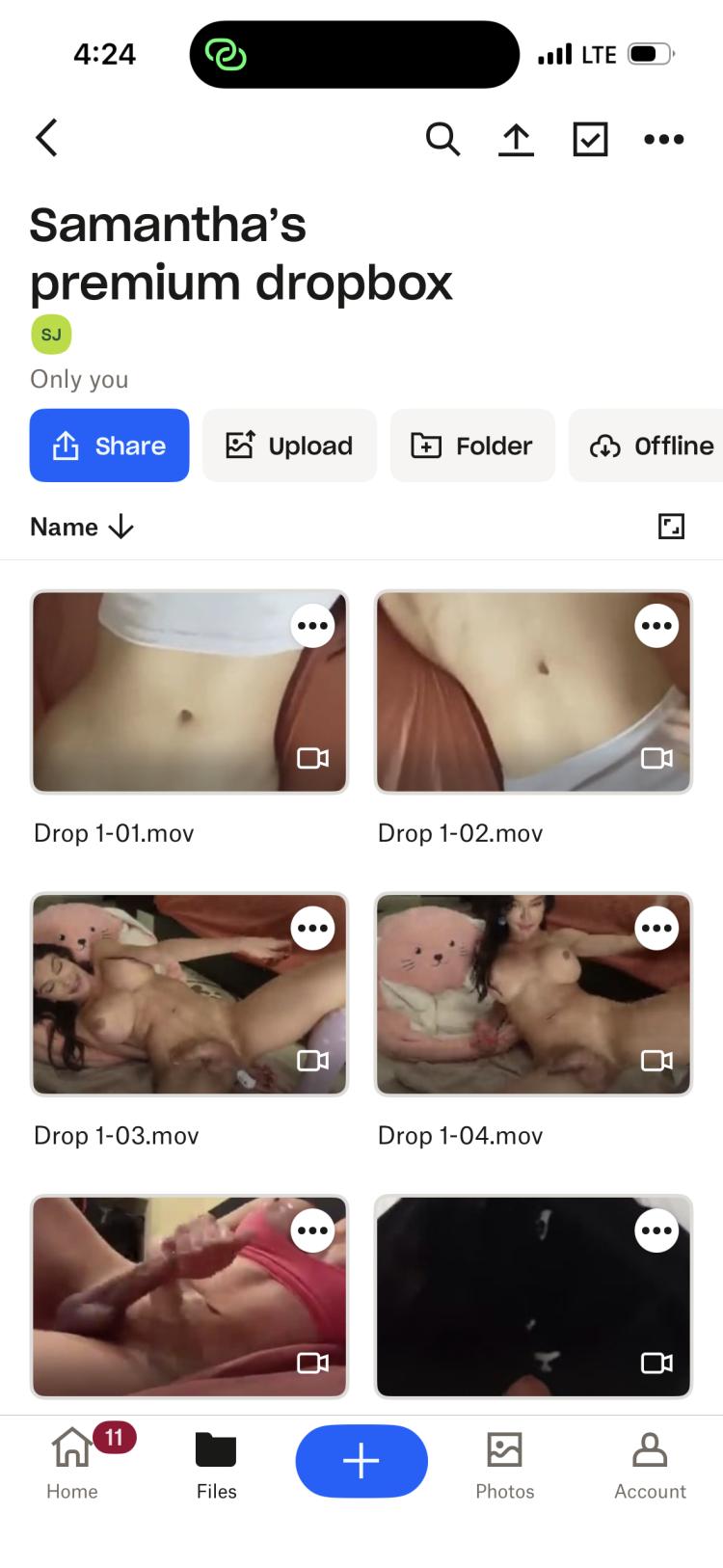Switch to the Home tab

pyautogui.click(x=72, y=1462)
